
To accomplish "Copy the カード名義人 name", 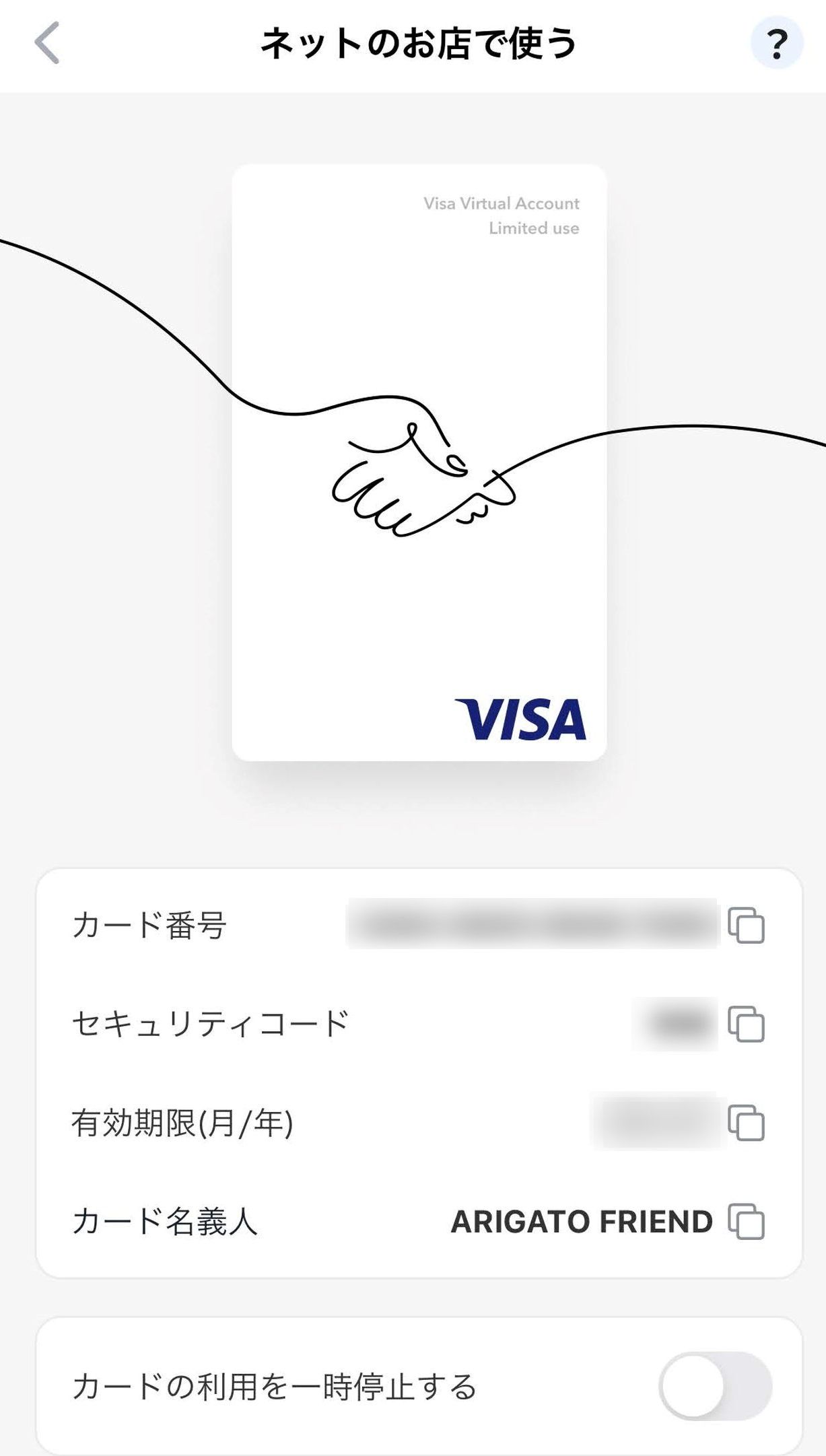I will pos(746,1222).
